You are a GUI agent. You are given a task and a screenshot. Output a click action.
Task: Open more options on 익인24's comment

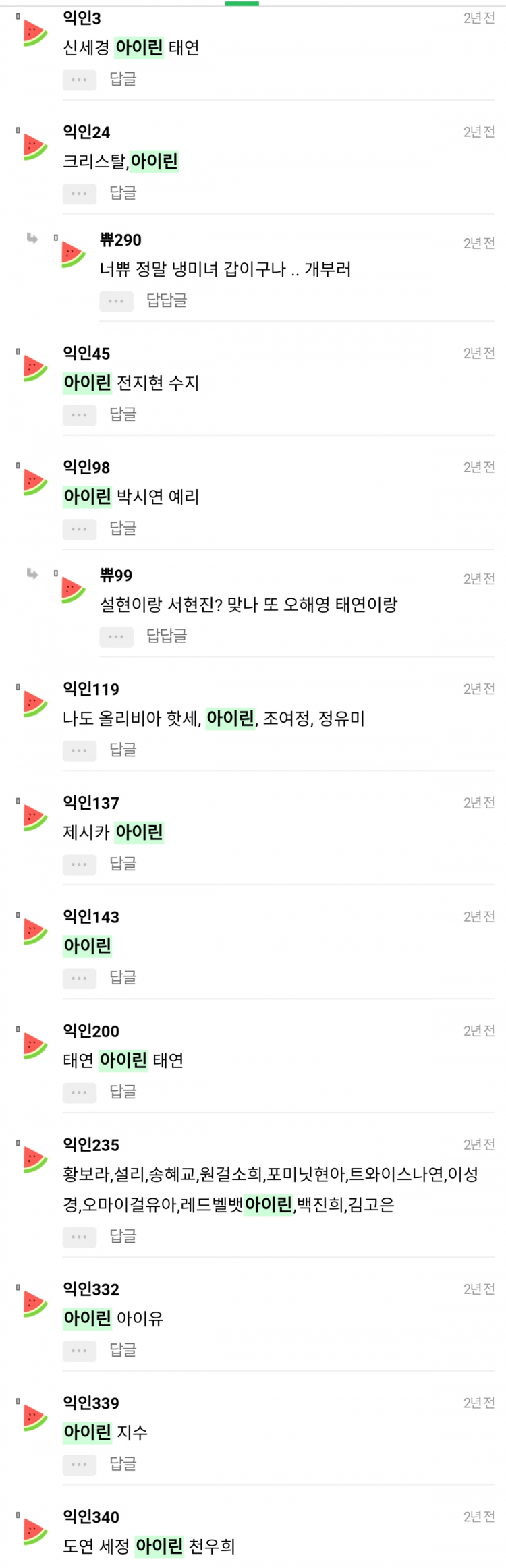coord(79,194)
